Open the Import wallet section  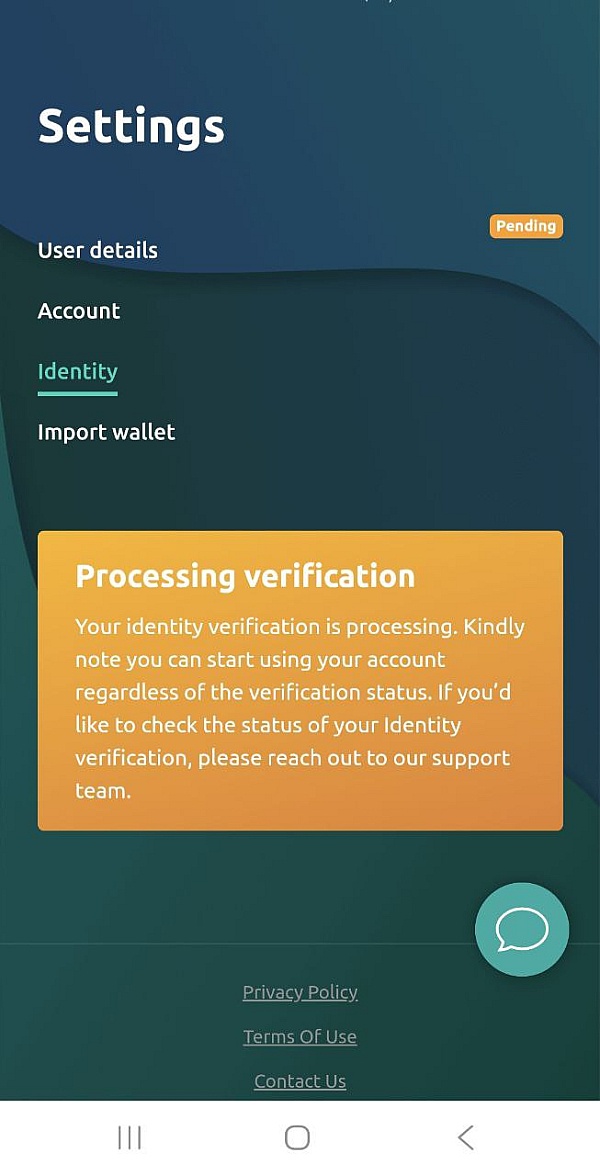106,432
